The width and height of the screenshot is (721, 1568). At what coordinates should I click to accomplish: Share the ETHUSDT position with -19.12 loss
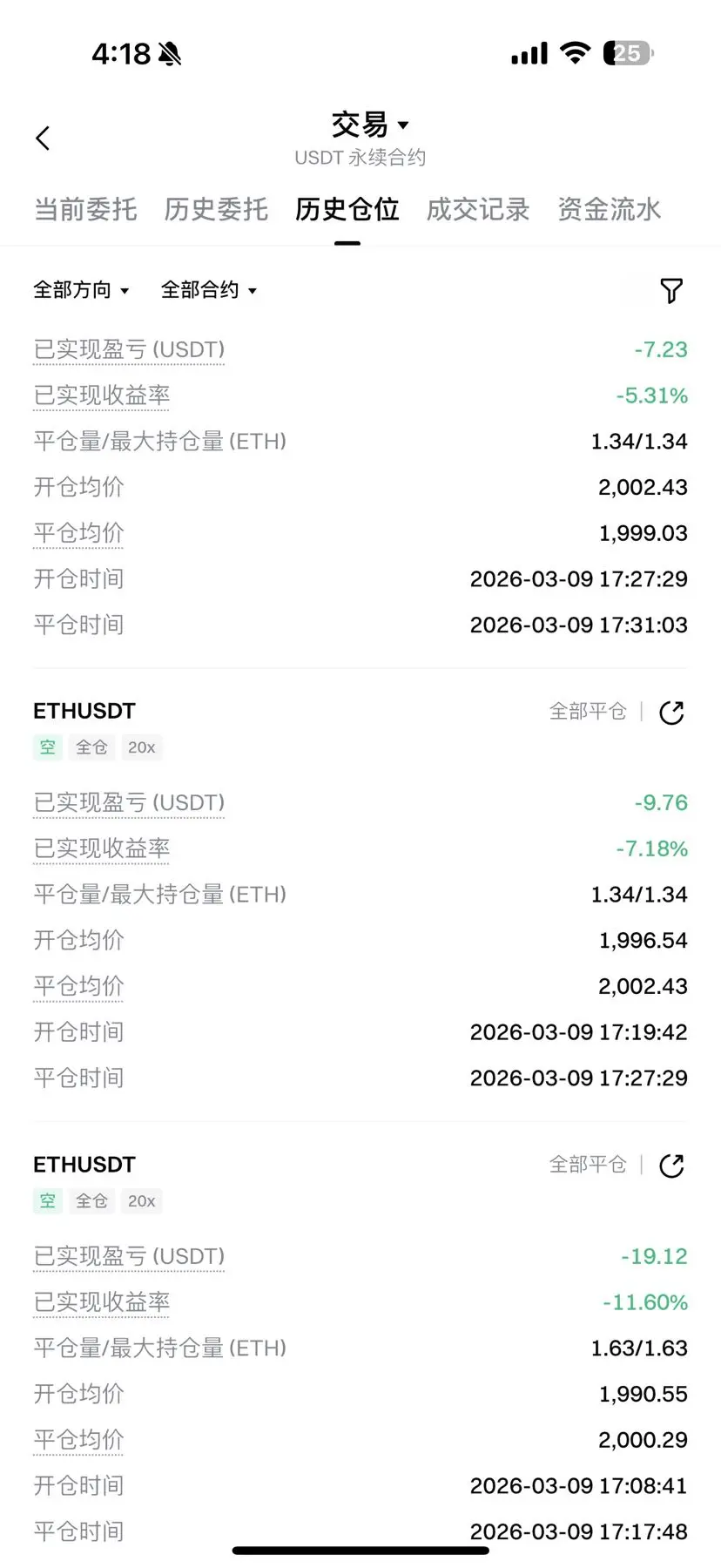671,1166
